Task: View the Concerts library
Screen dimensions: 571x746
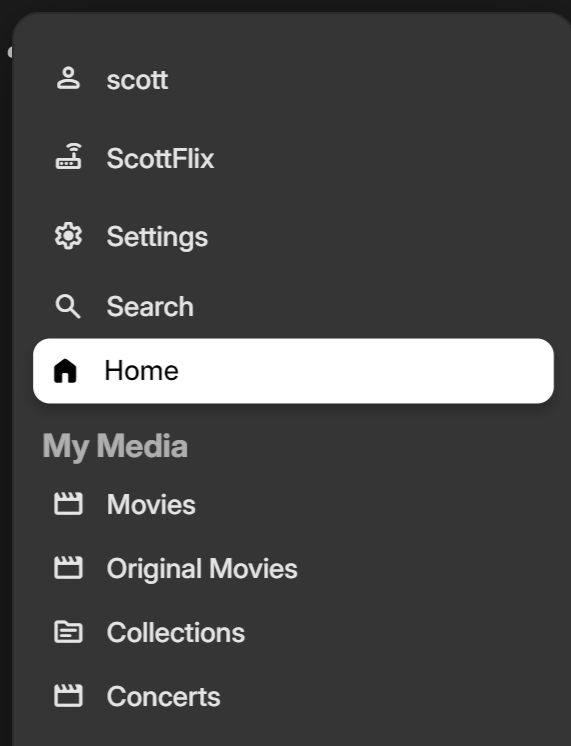Action: (293, 697)
